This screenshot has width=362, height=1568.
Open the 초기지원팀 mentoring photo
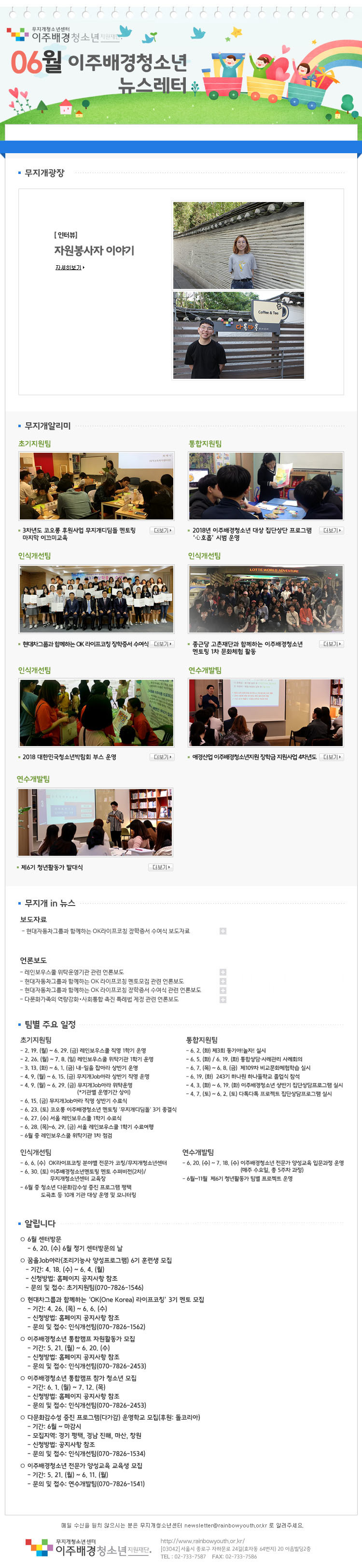pyautogui.click(x=96, y=486)
